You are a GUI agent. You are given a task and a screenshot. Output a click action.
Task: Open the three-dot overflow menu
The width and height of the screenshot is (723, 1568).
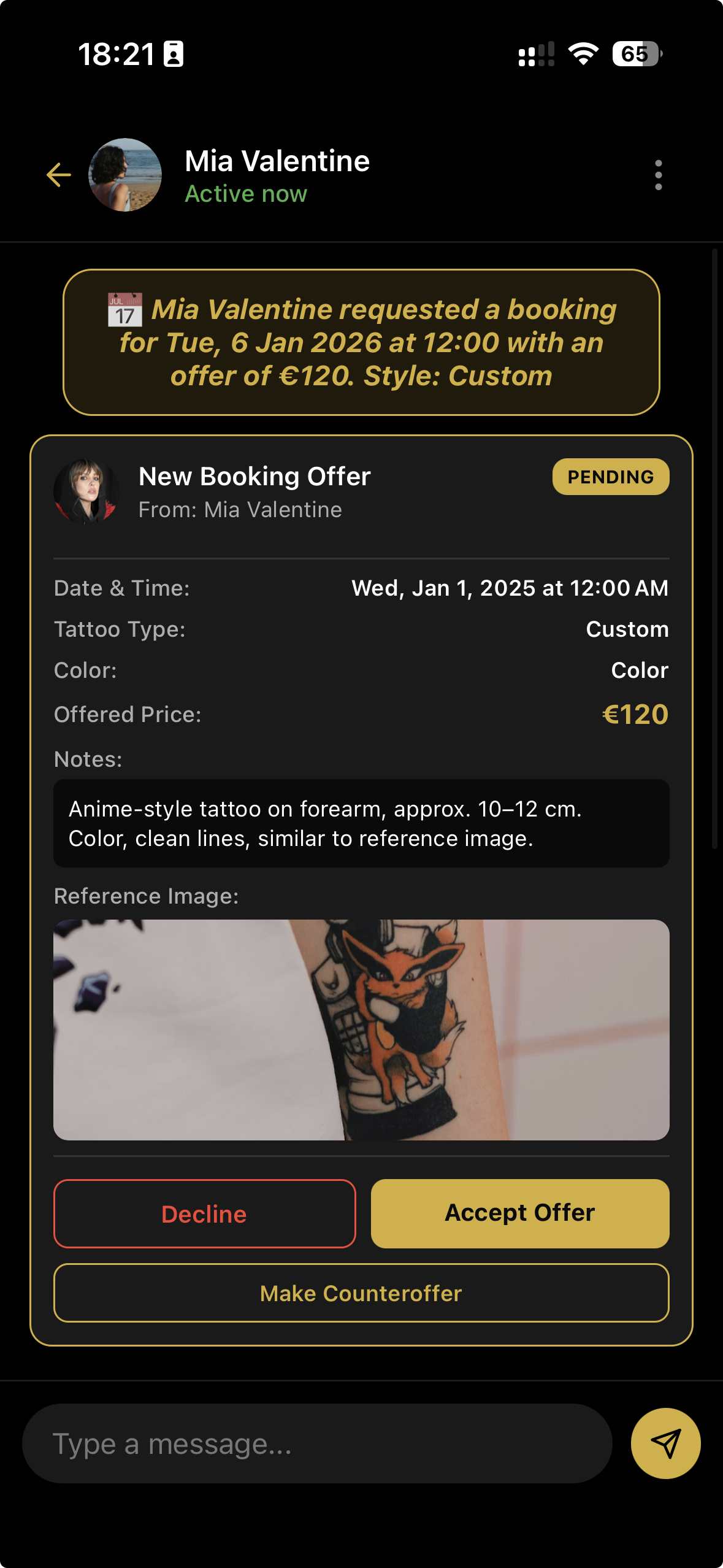(658, 175)
